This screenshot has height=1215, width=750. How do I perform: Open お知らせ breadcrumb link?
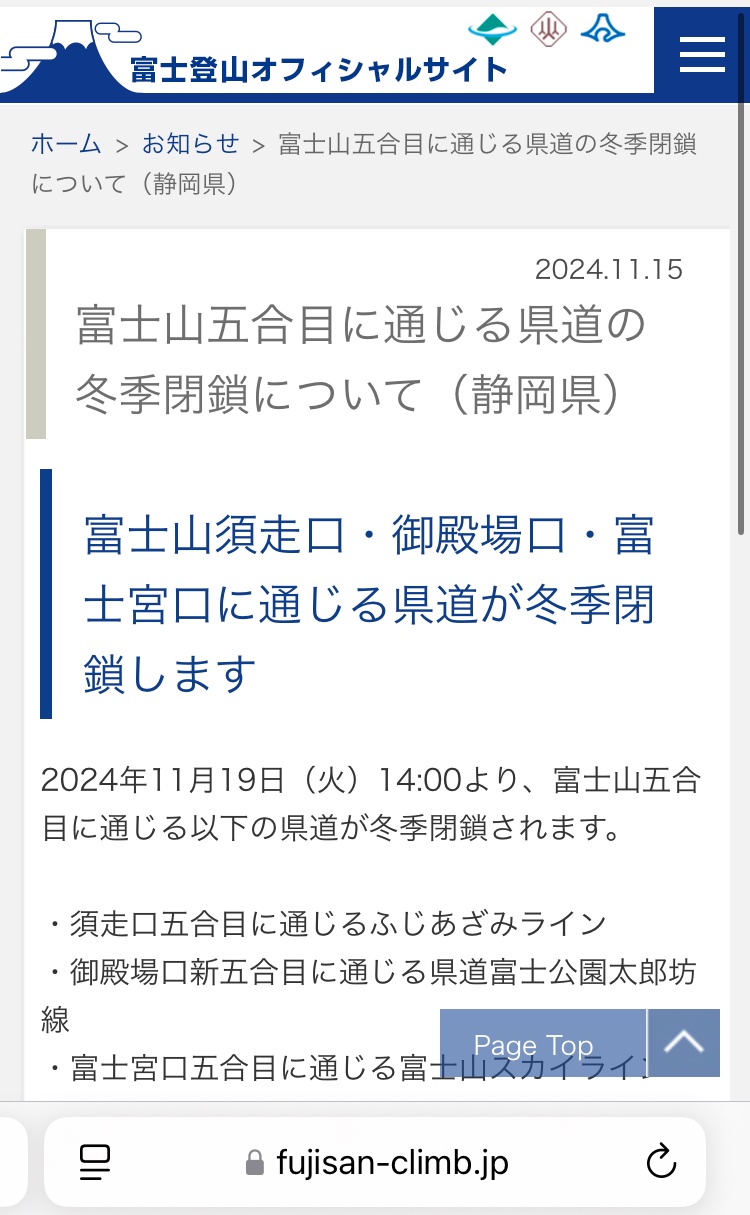[x=191, y=144]
